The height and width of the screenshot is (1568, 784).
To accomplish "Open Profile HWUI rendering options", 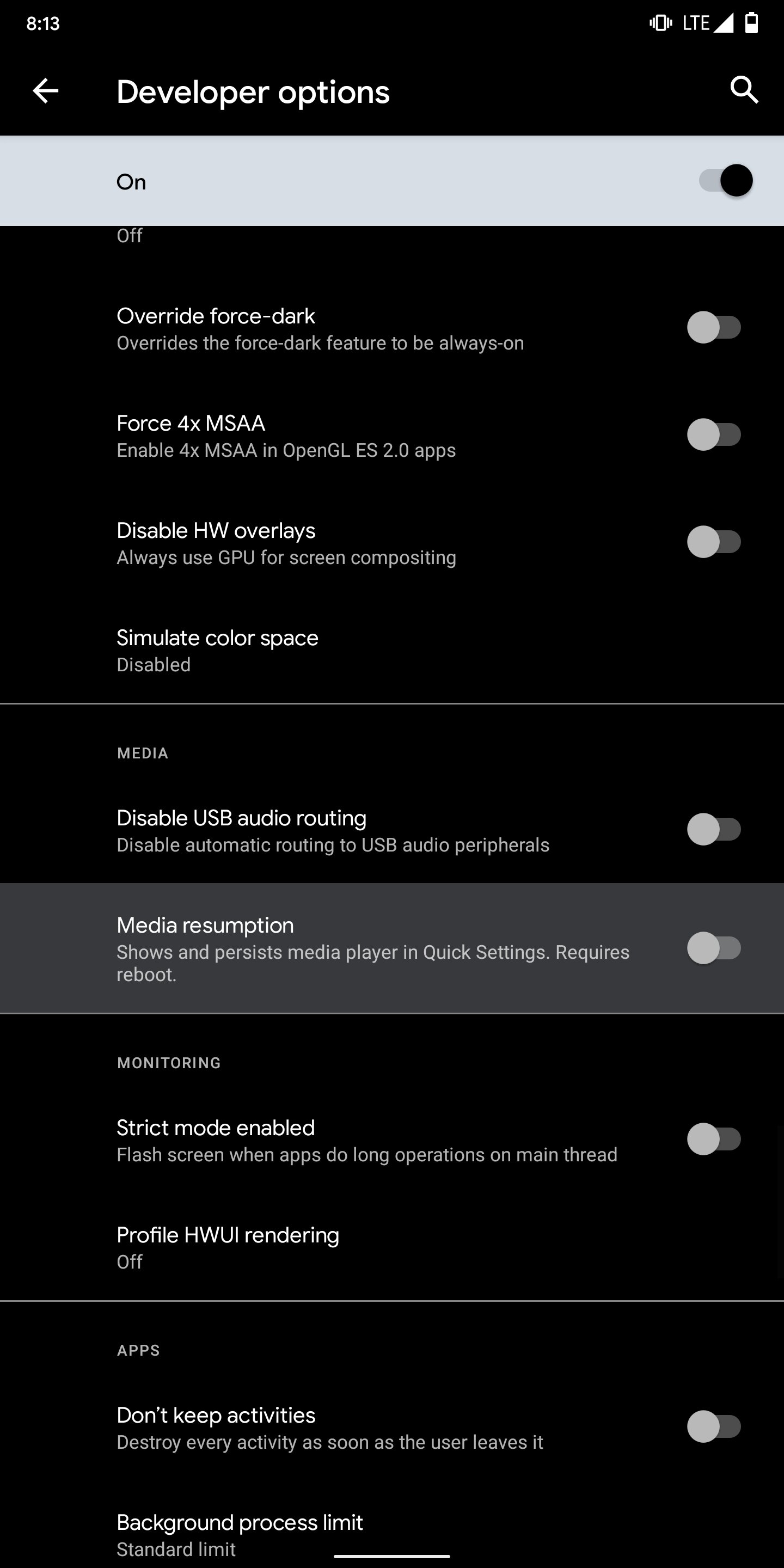I will tap(392, 1247).
